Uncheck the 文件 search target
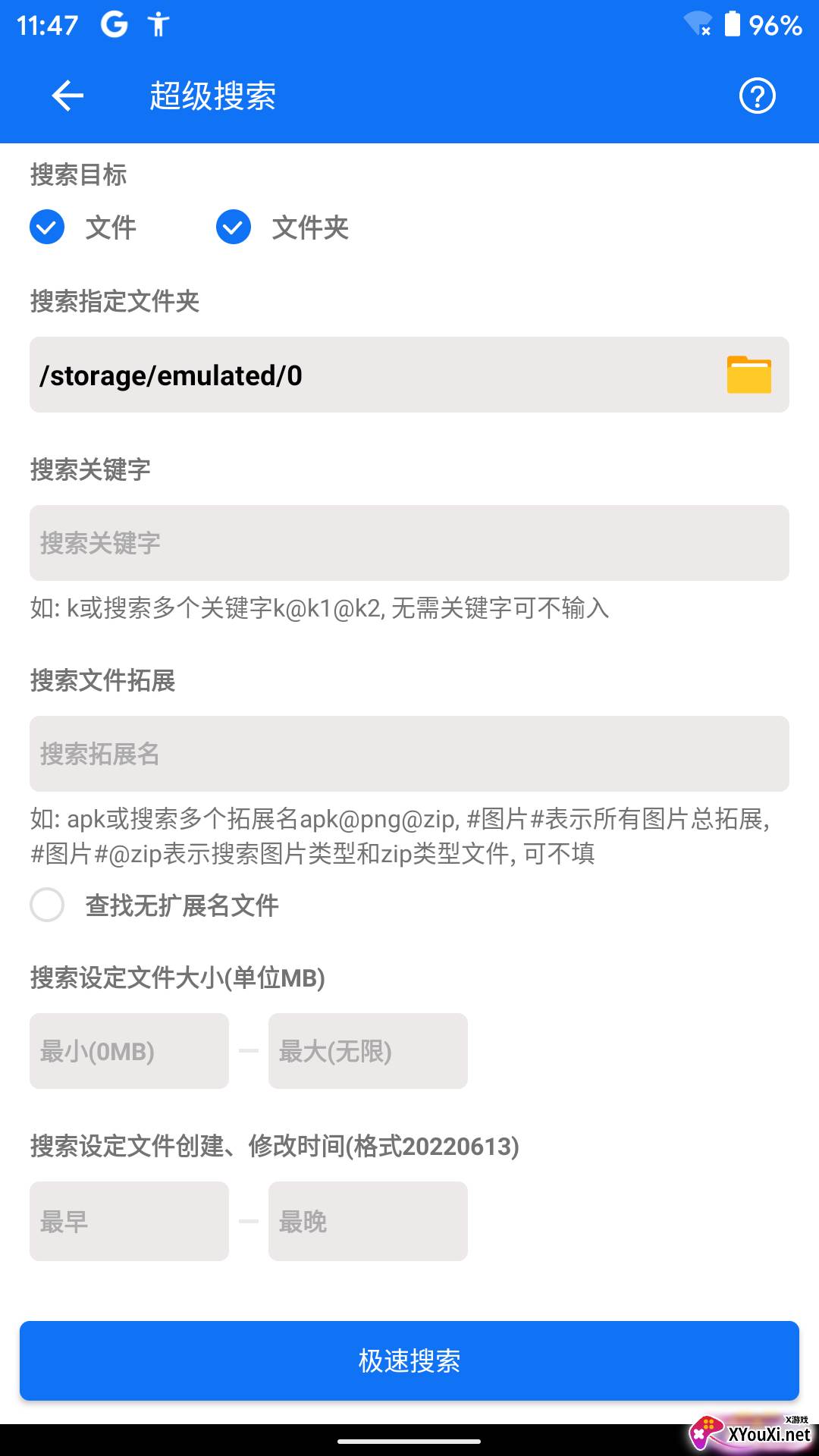The width and height of the screenshot is (819, 1456). click(47, 227)
